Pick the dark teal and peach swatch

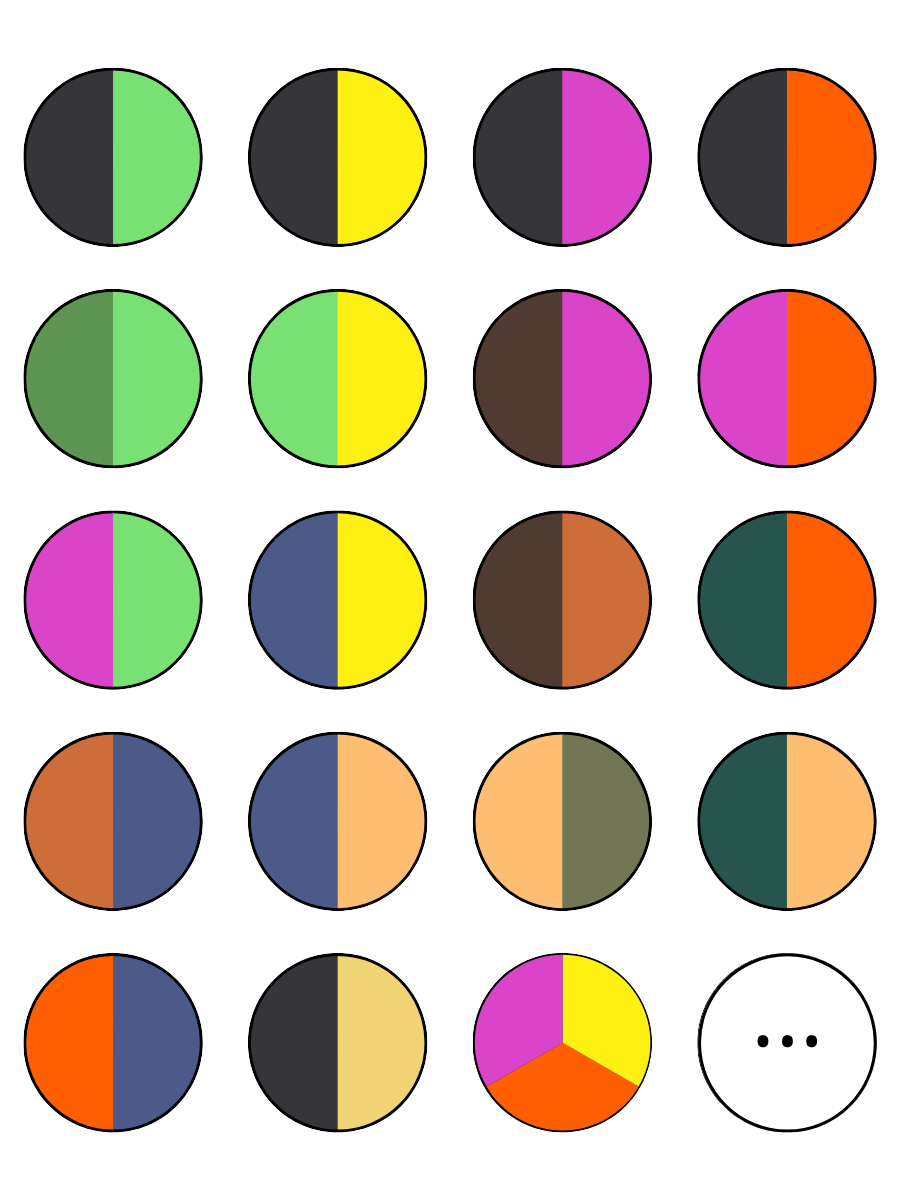(x=787, y=821)
